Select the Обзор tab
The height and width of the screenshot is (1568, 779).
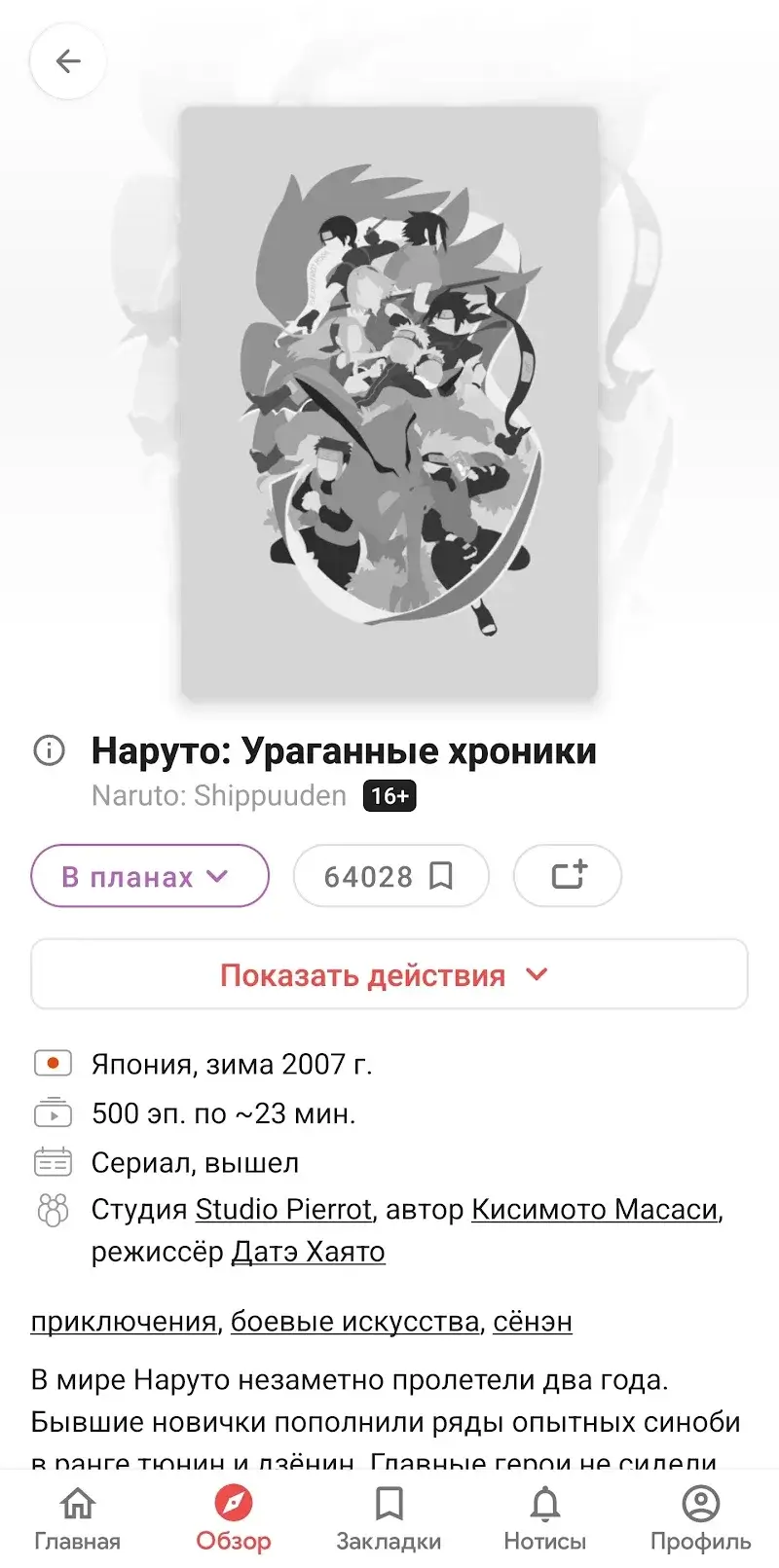click(233, 1518)
